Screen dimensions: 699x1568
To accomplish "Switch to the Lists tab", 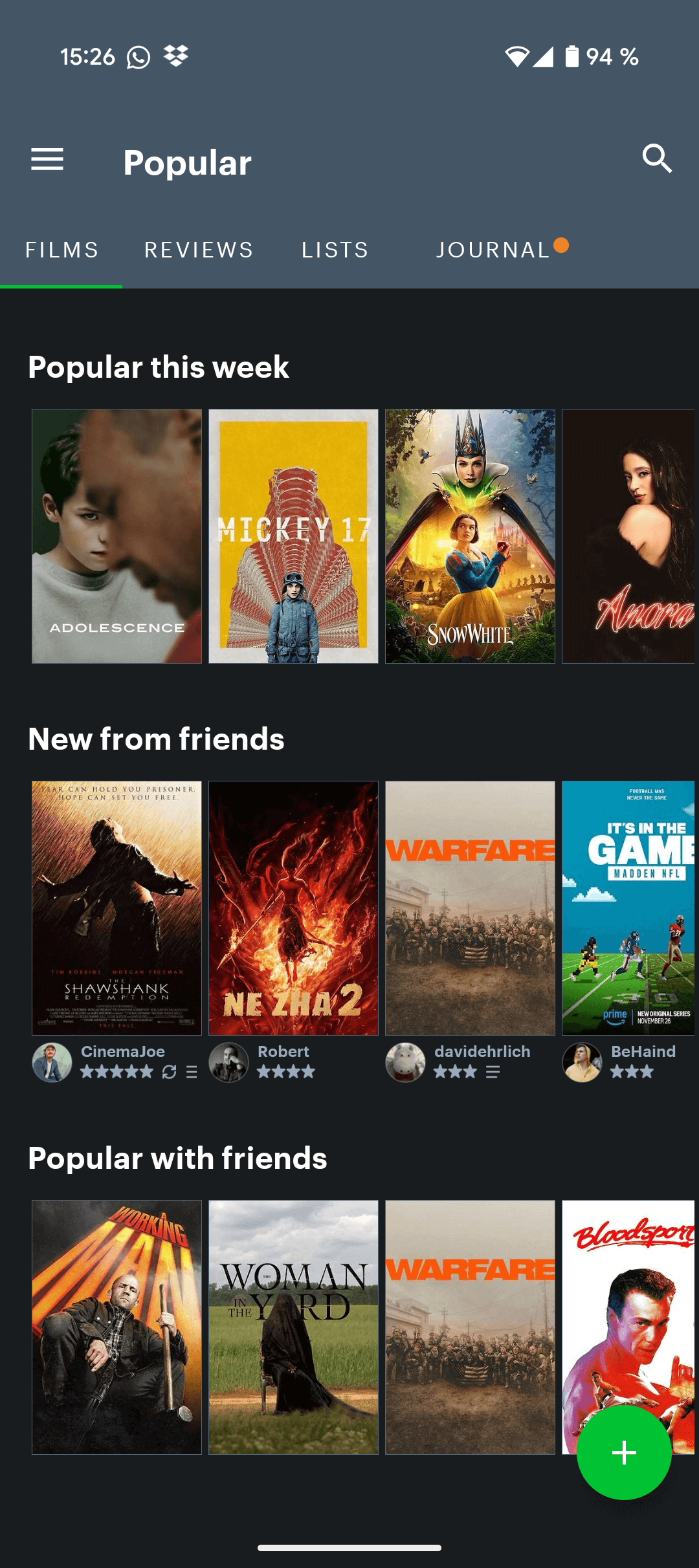I will 335,250.
